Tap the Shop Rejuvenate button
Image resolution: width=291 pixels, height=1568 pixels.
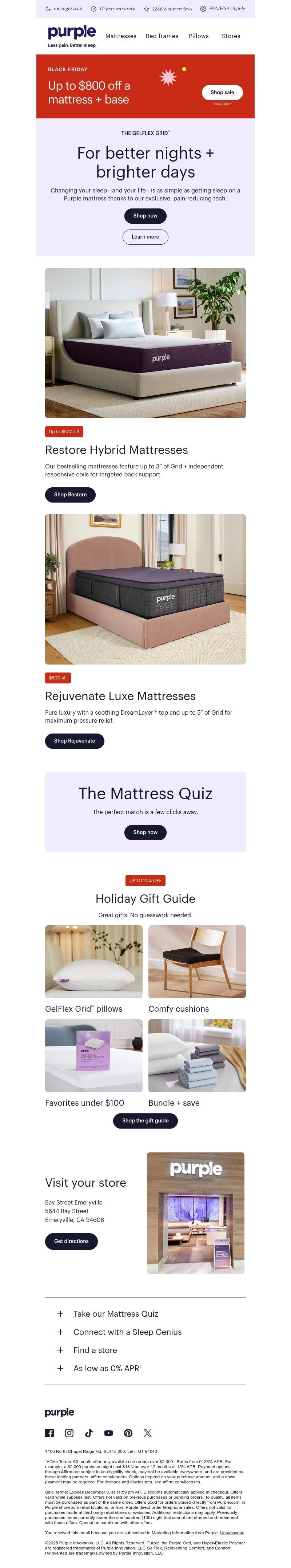[75, 741]
